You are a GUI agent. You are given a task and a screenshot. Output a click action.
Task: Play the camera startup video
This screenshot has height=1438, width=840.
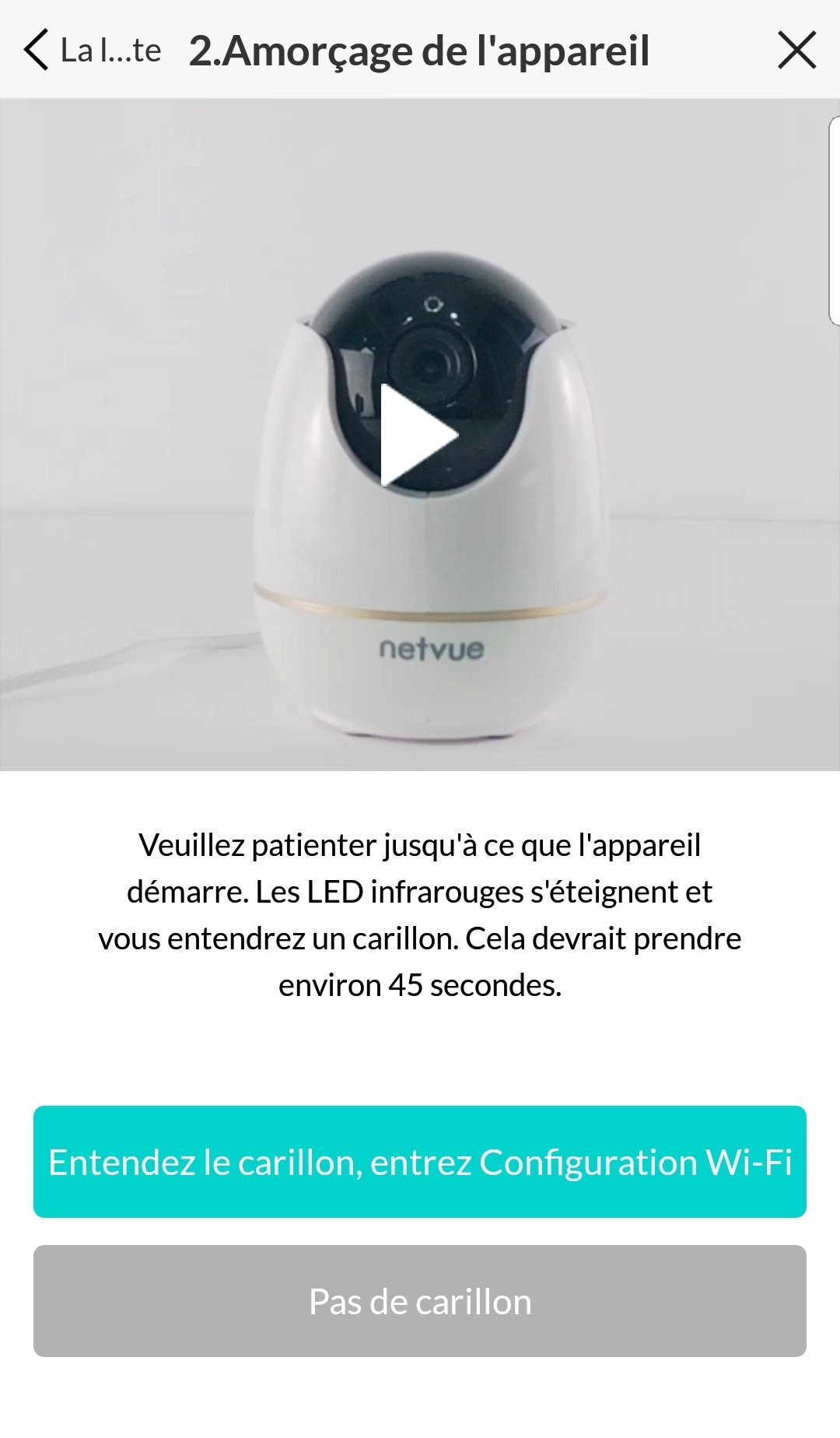pos(418,436)
